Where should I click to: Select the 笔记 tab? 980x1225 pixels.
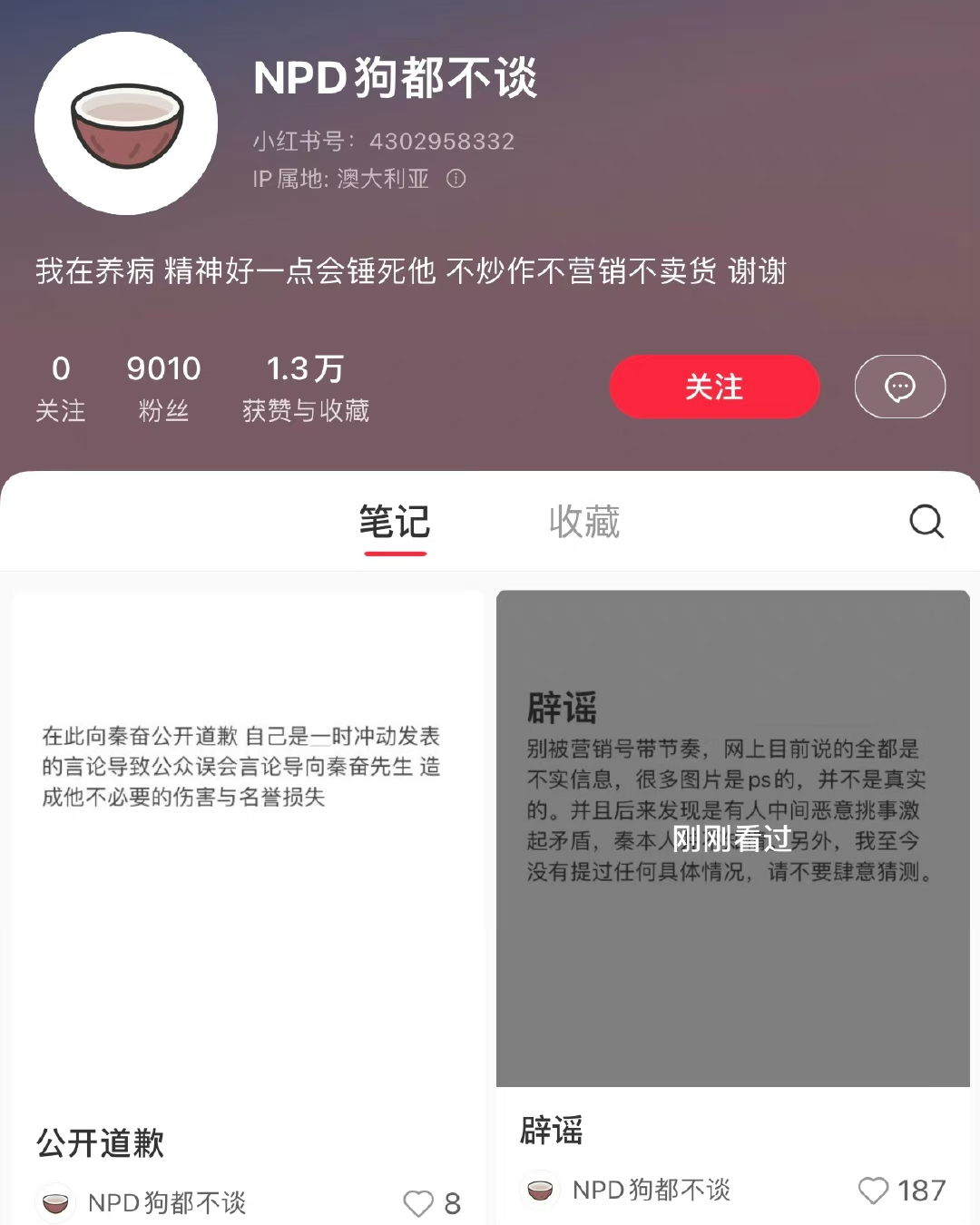pyautogui.click(x=395, y=523)
